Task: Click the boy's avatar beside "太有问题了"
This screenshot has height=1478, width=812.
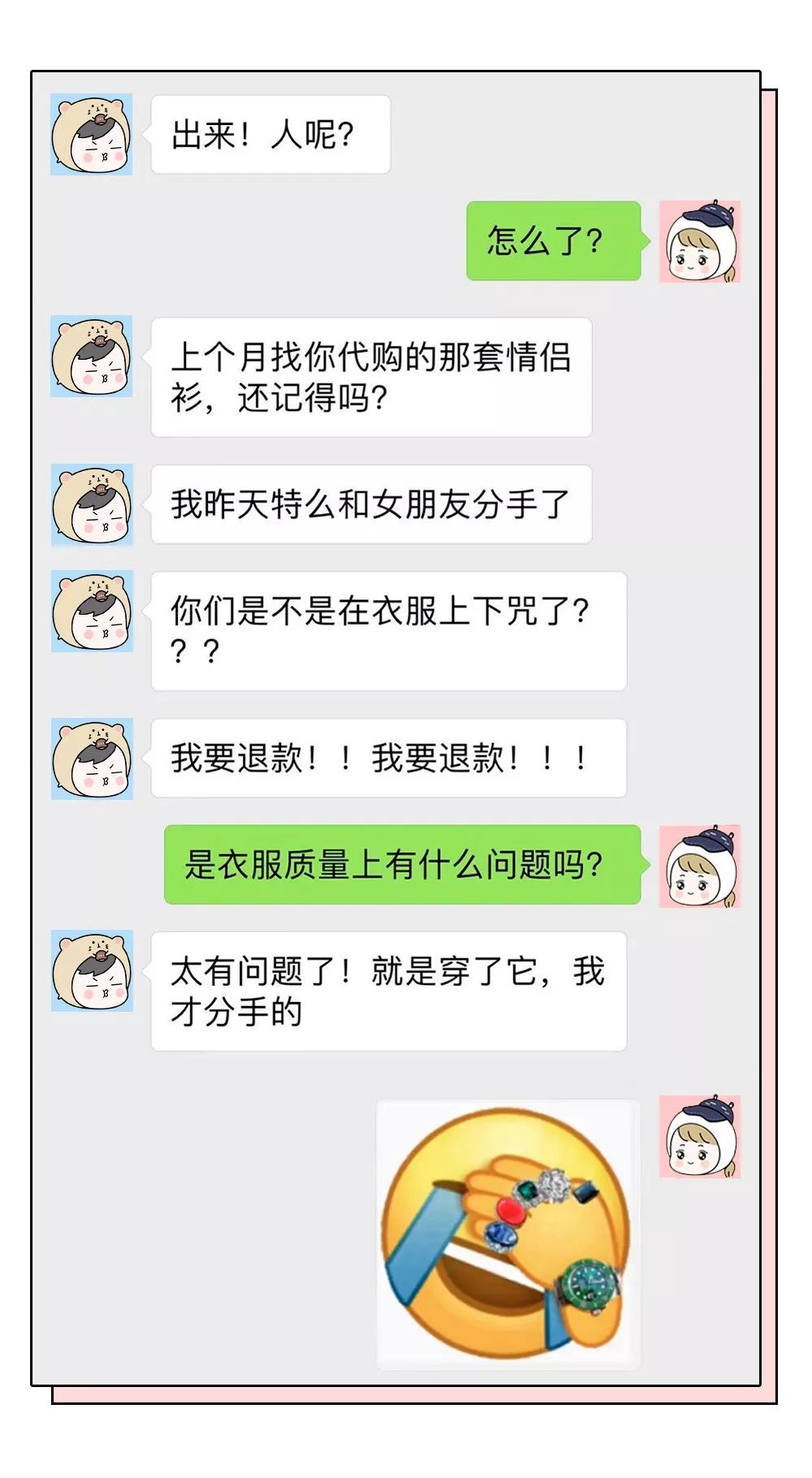Action: 92,970
